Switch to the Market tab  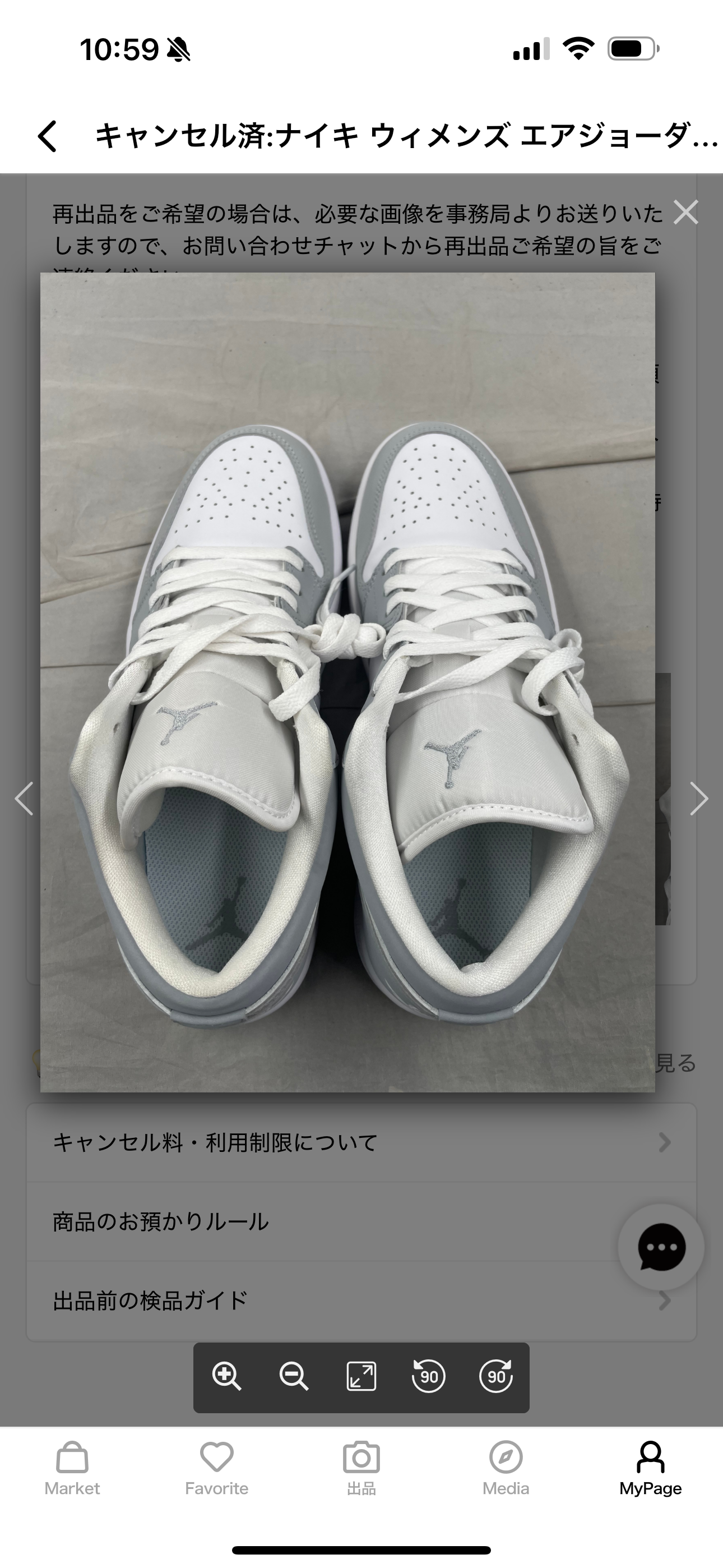coord(72,1468)
